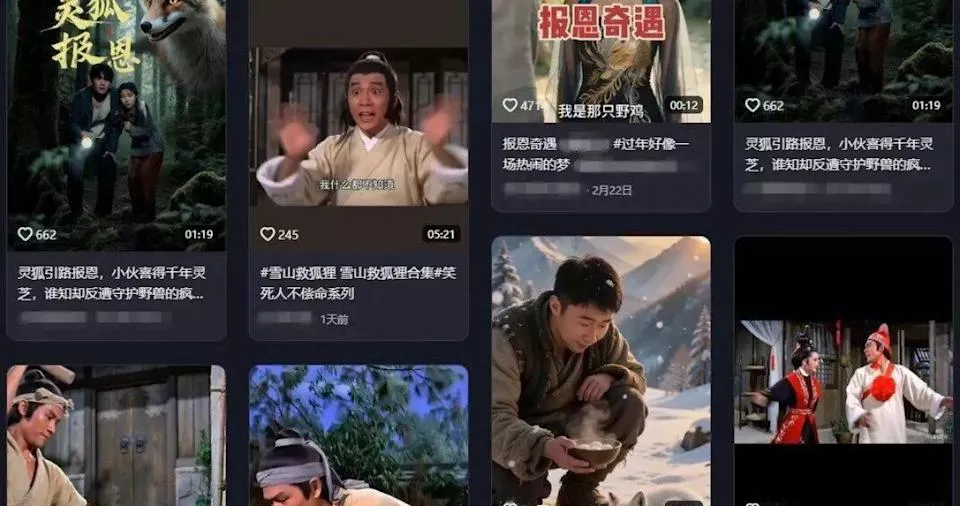Open the opera performers in red and white video

click(x=843, y=380)
